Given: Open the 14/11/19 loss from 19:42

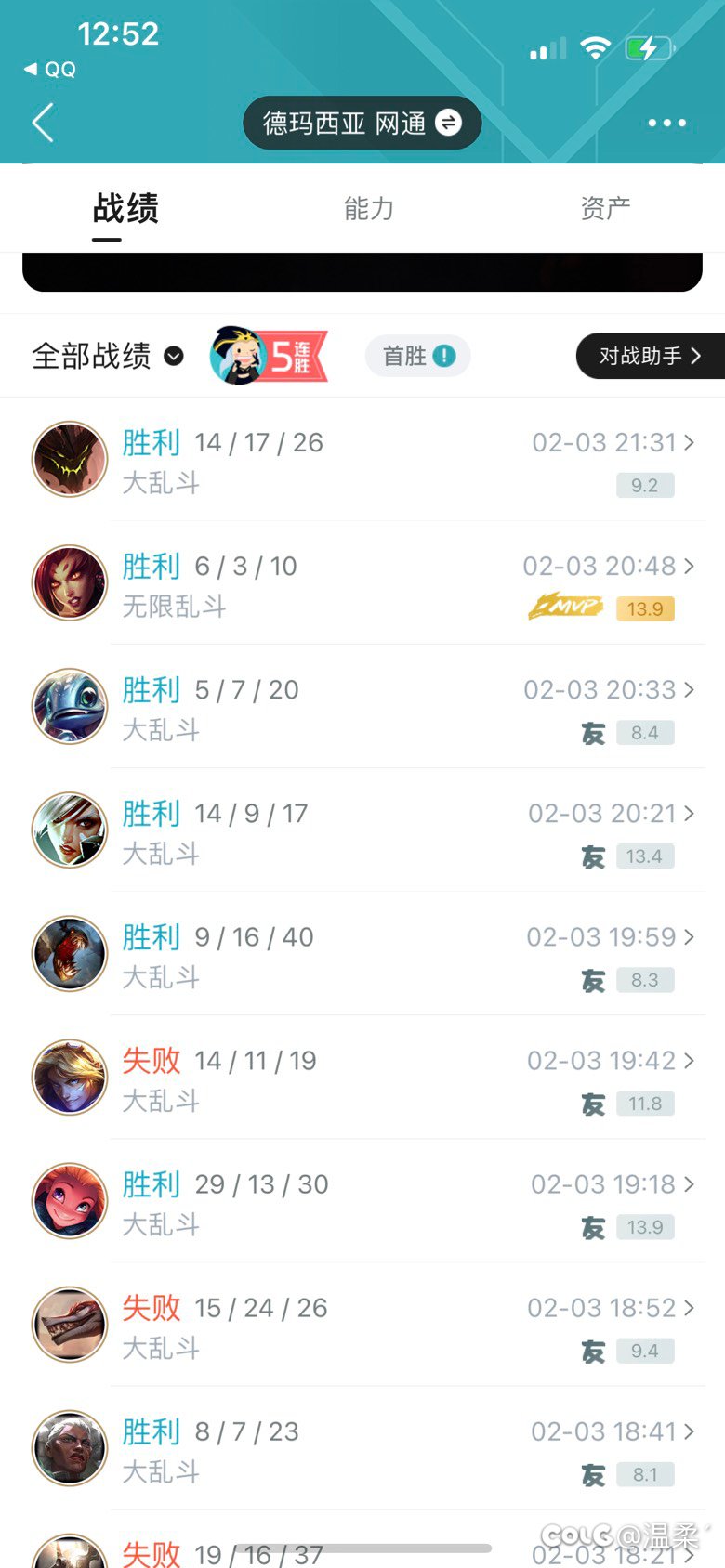Looking at the screenshot, I should 362,1078.
